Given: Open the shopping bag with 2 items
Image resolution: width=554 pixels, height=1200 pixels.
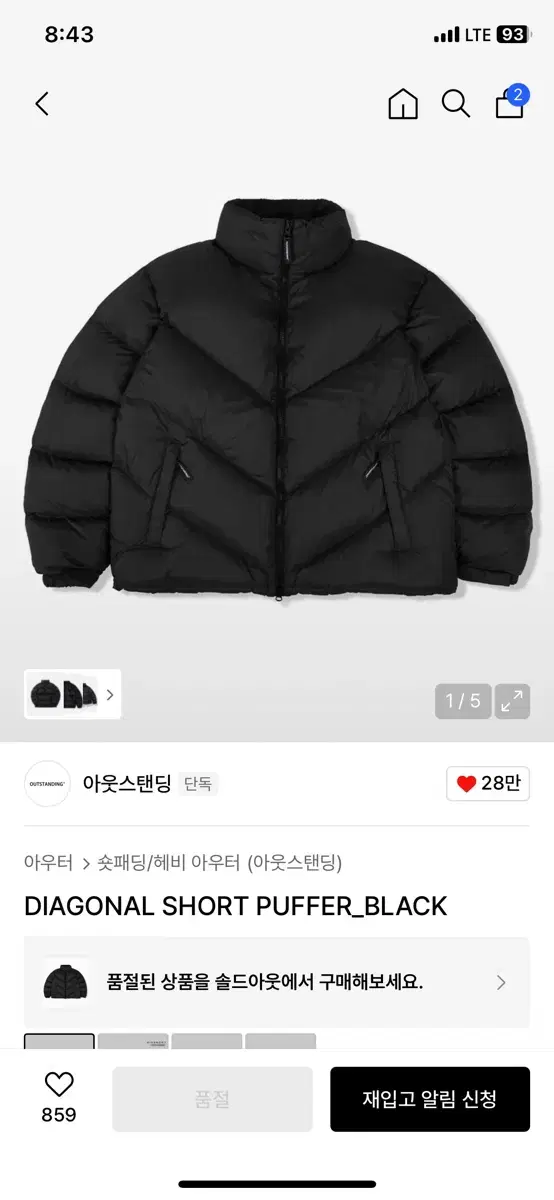Looking at the screenshot, I should click(511, 102).
